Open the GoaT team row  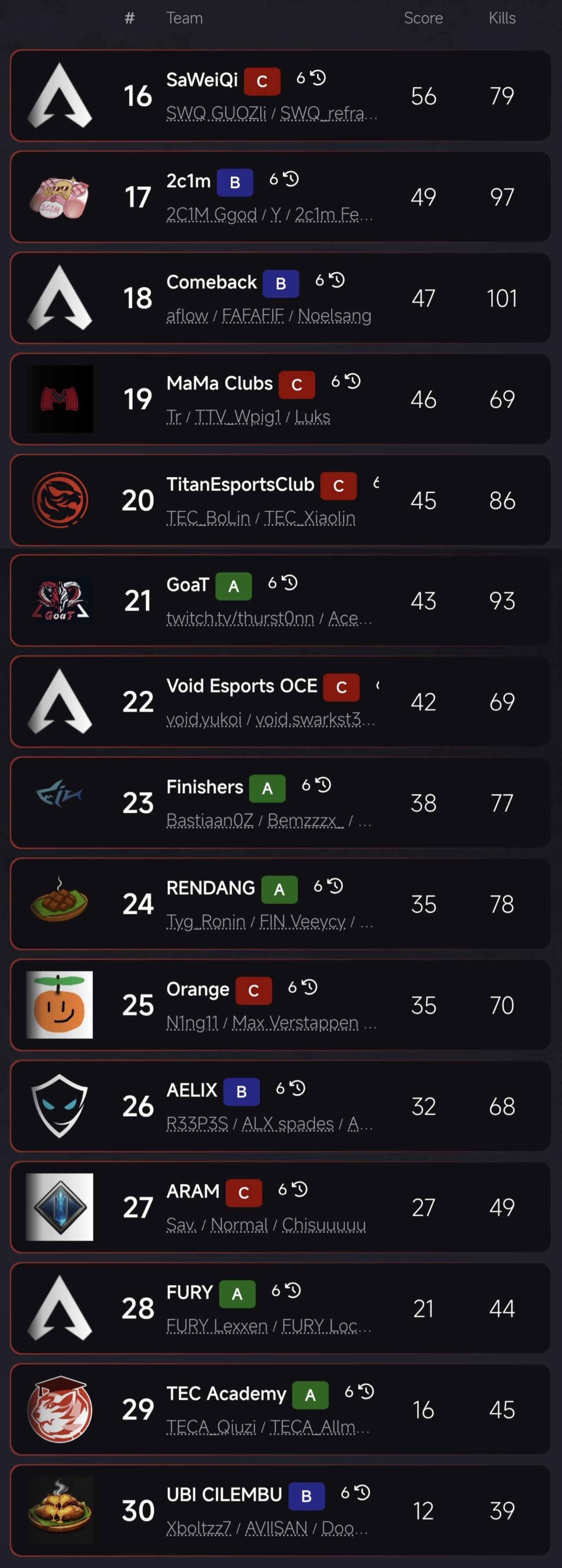pos(281,600)
